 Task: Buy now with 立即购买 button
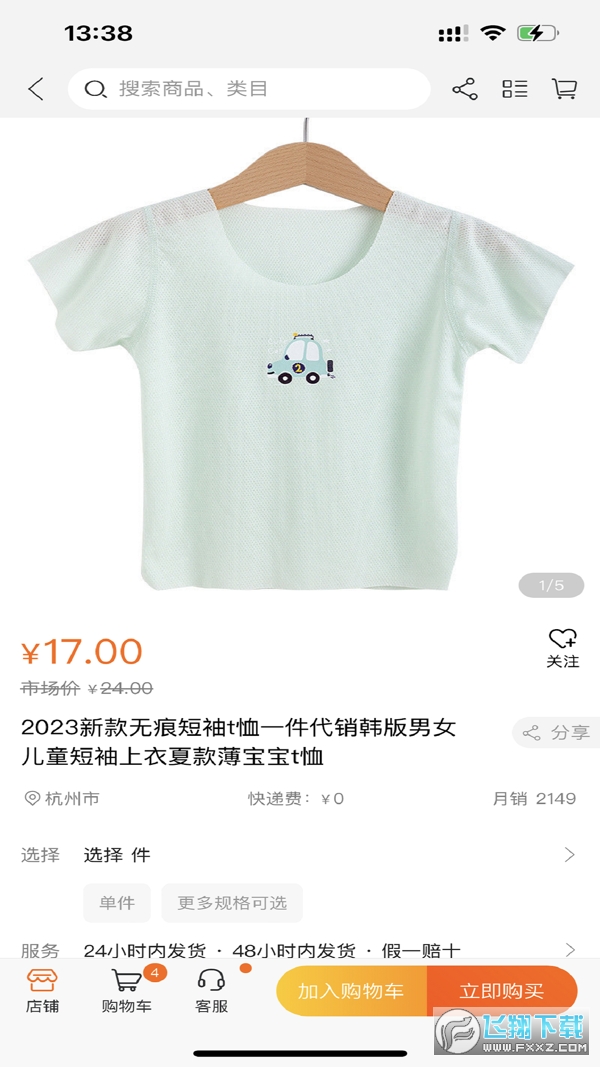(x=502, y=991)
